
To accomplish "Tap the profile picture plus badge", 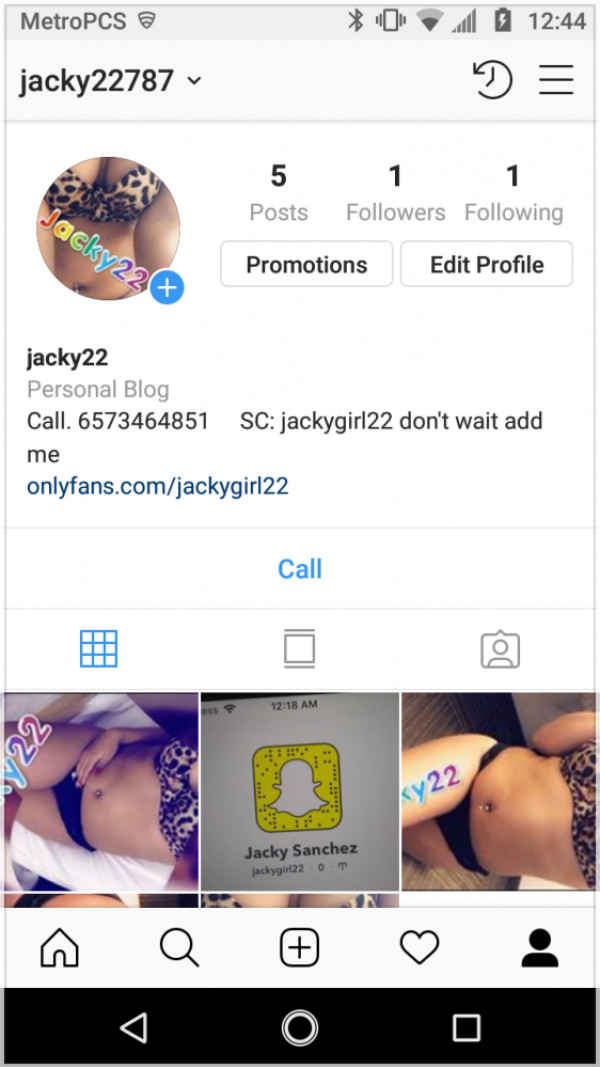I will point(167,288).
